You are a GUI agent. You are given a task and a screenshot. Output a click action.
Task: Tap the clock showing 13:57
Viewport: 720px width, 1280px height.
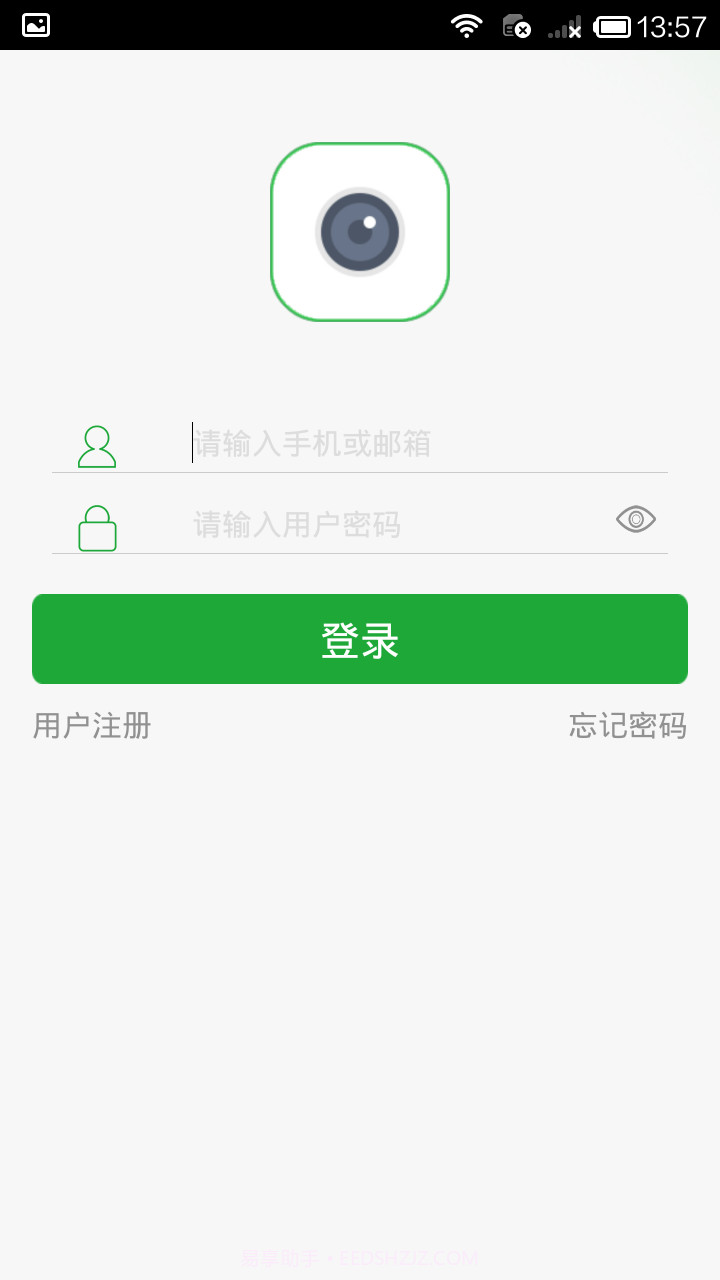(x=671, y=26)
